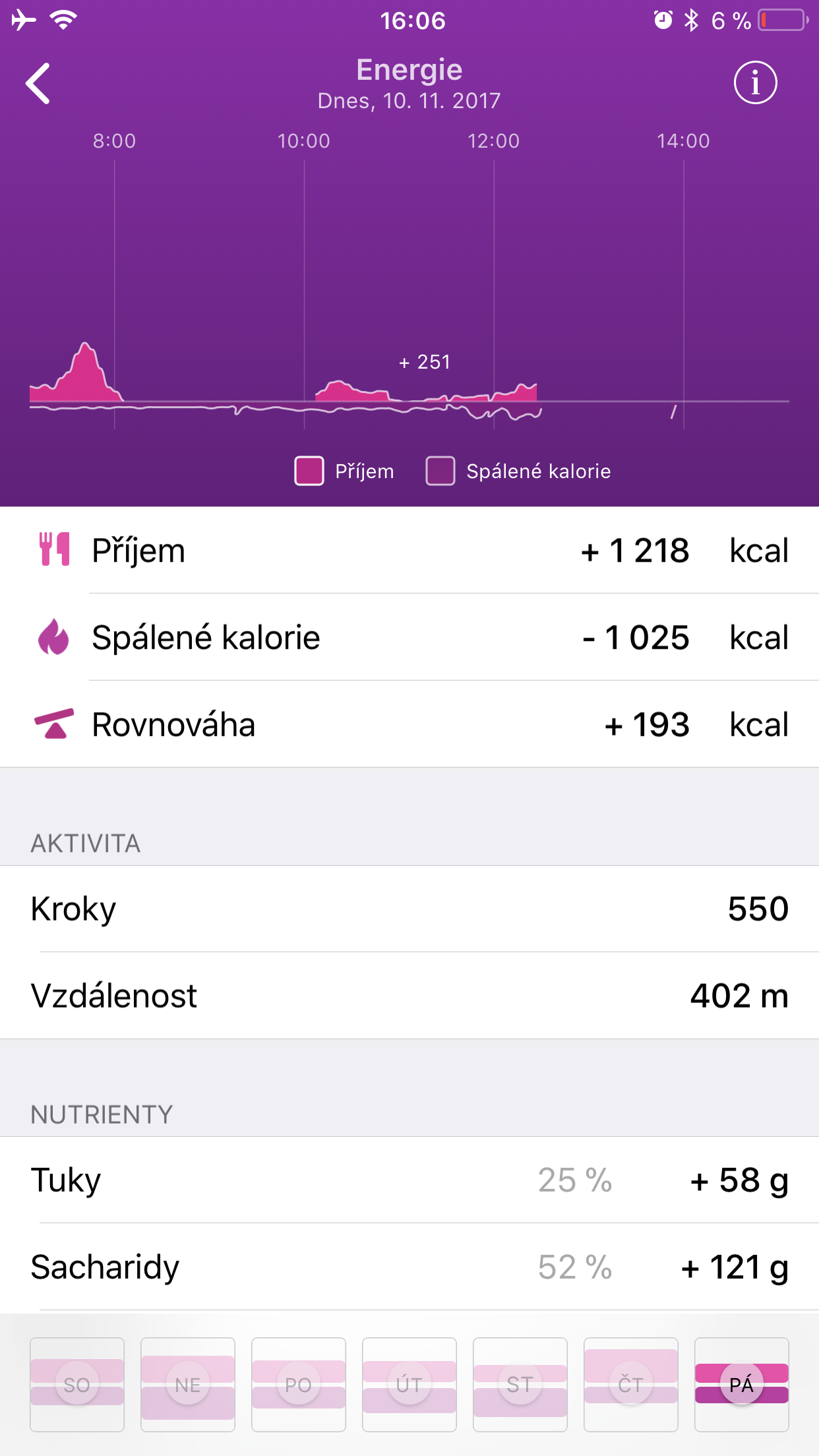Switch to the PO day tile
Image resolution: width=819 pixels, height=1456 pixels.
(x=299, y=1384)
